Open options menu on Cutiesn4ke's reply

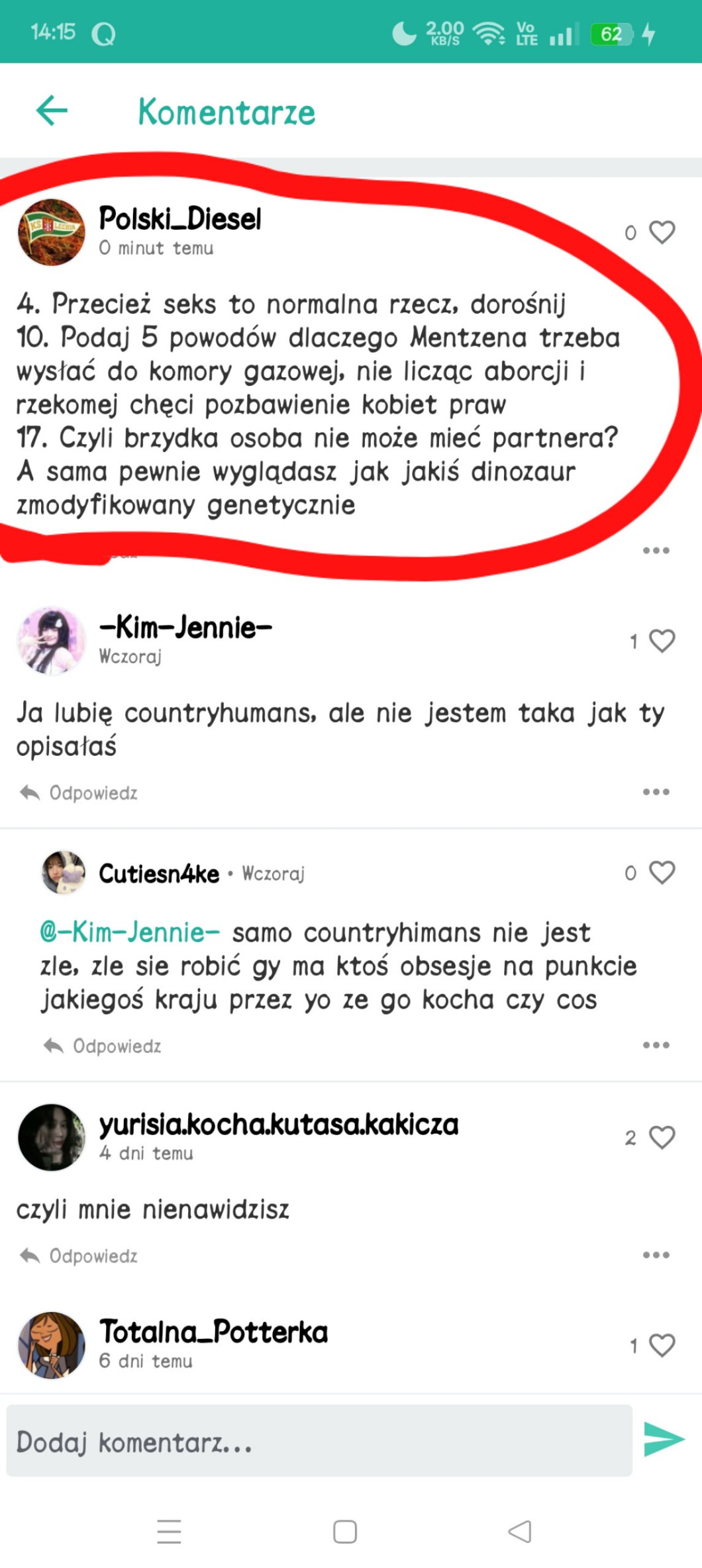pos(656,1045)
